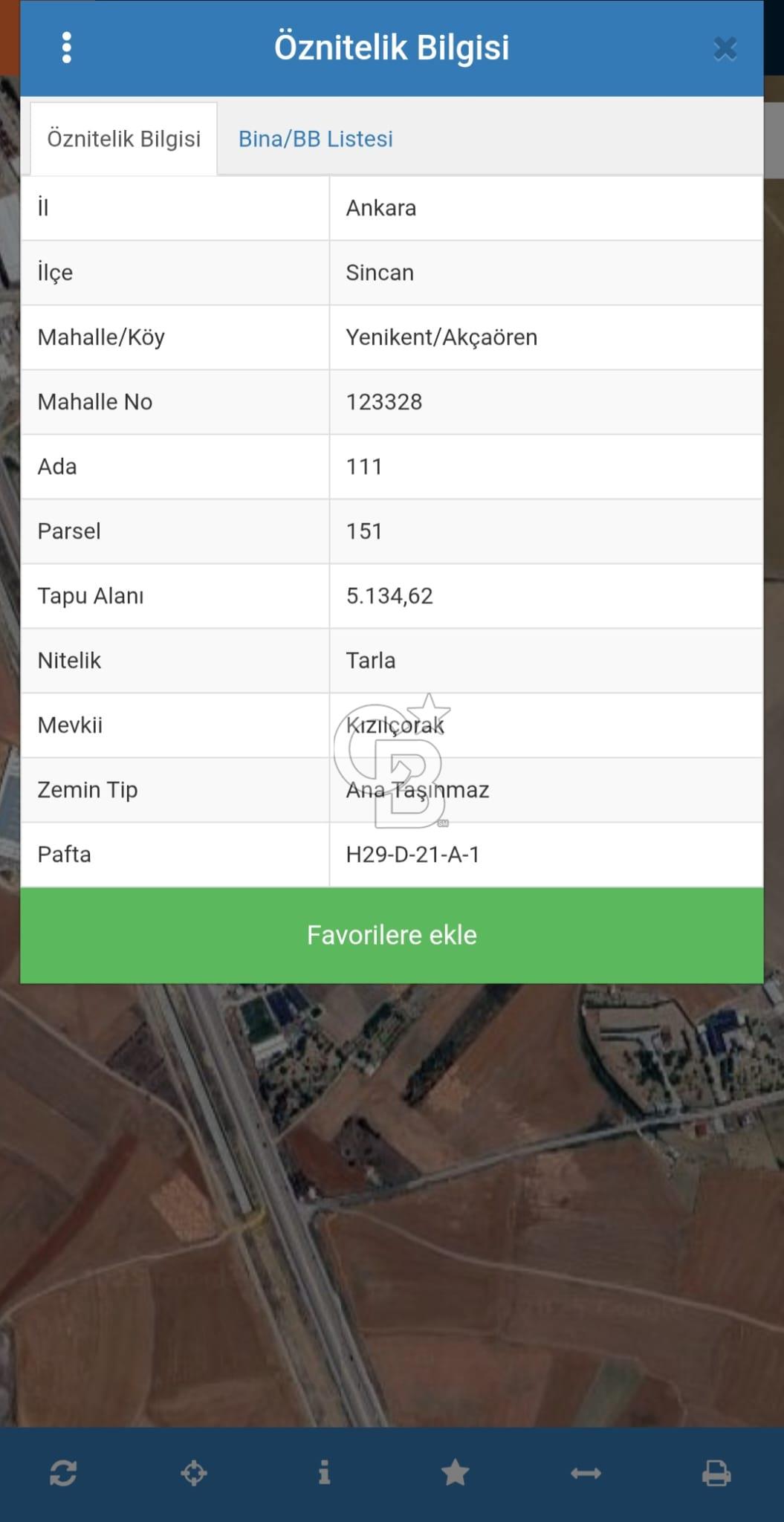Tap the printer icon

click(716, 1472)
